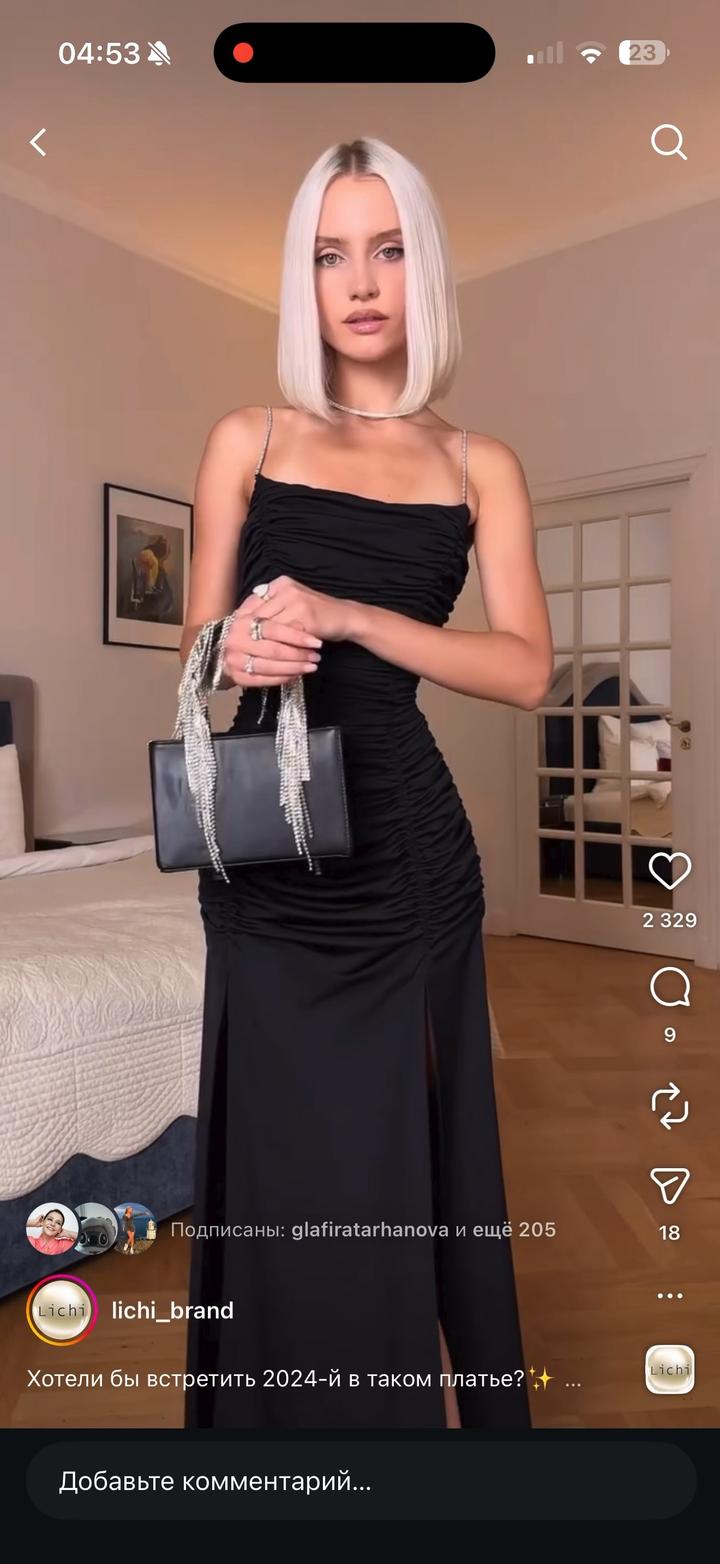View followers including glafiratarhanova
Viewport: 720px width, 1564px height.
tap(362, 1230)
